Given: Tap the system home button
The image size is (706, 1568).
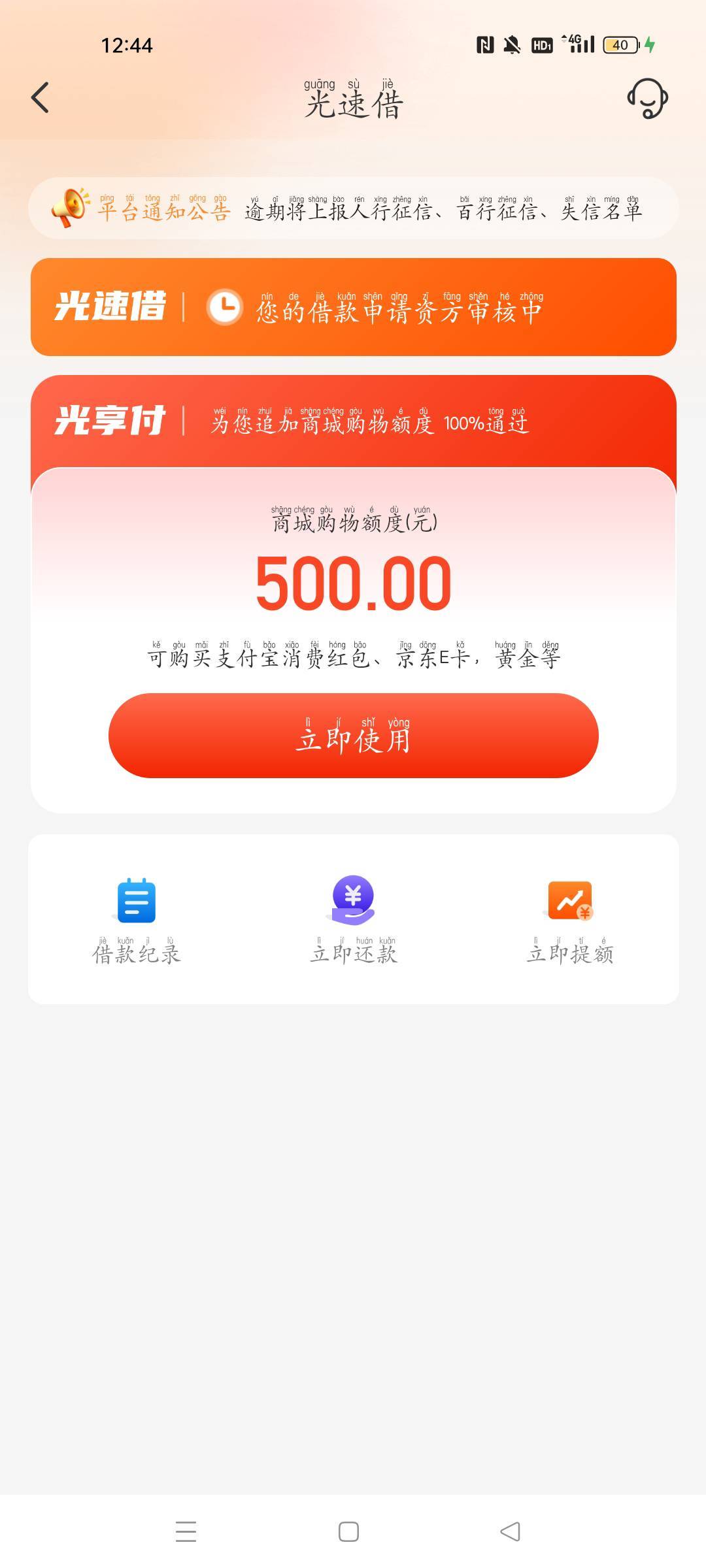Looking at the screenshot, I should tap(348, 1531).
